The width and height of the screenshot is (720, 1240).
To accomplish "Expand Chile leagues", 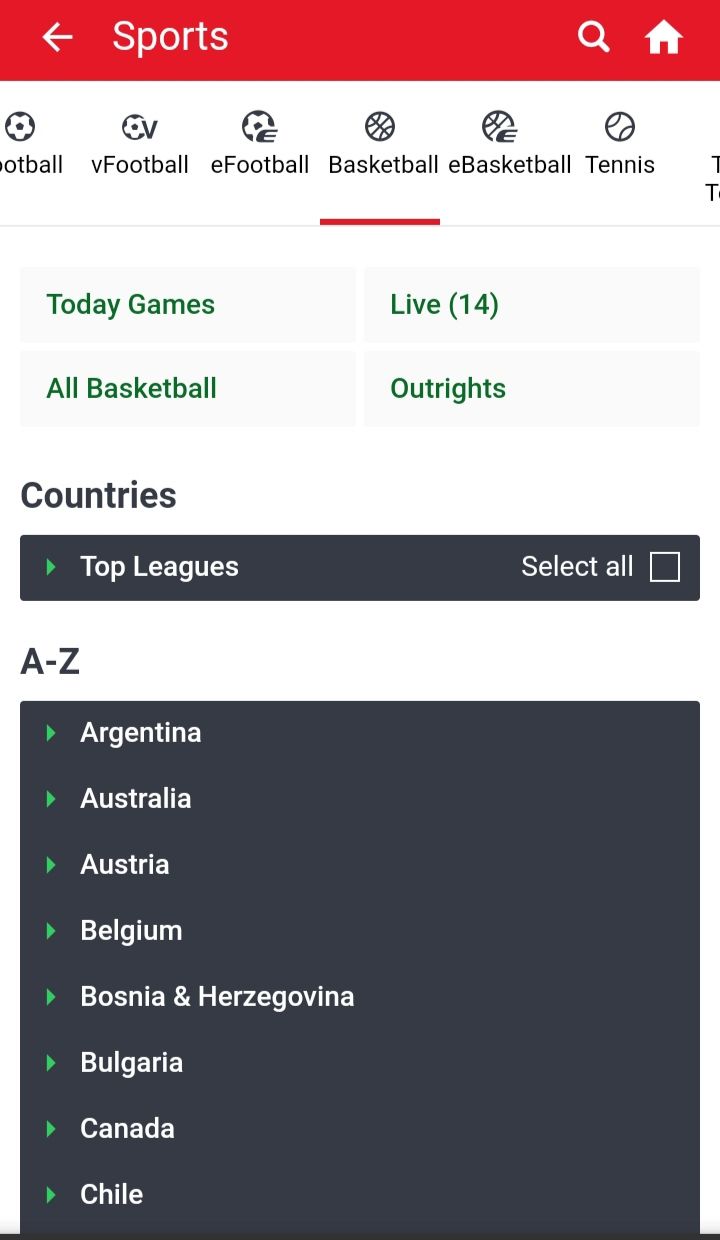I will [x=360, y=1195].
